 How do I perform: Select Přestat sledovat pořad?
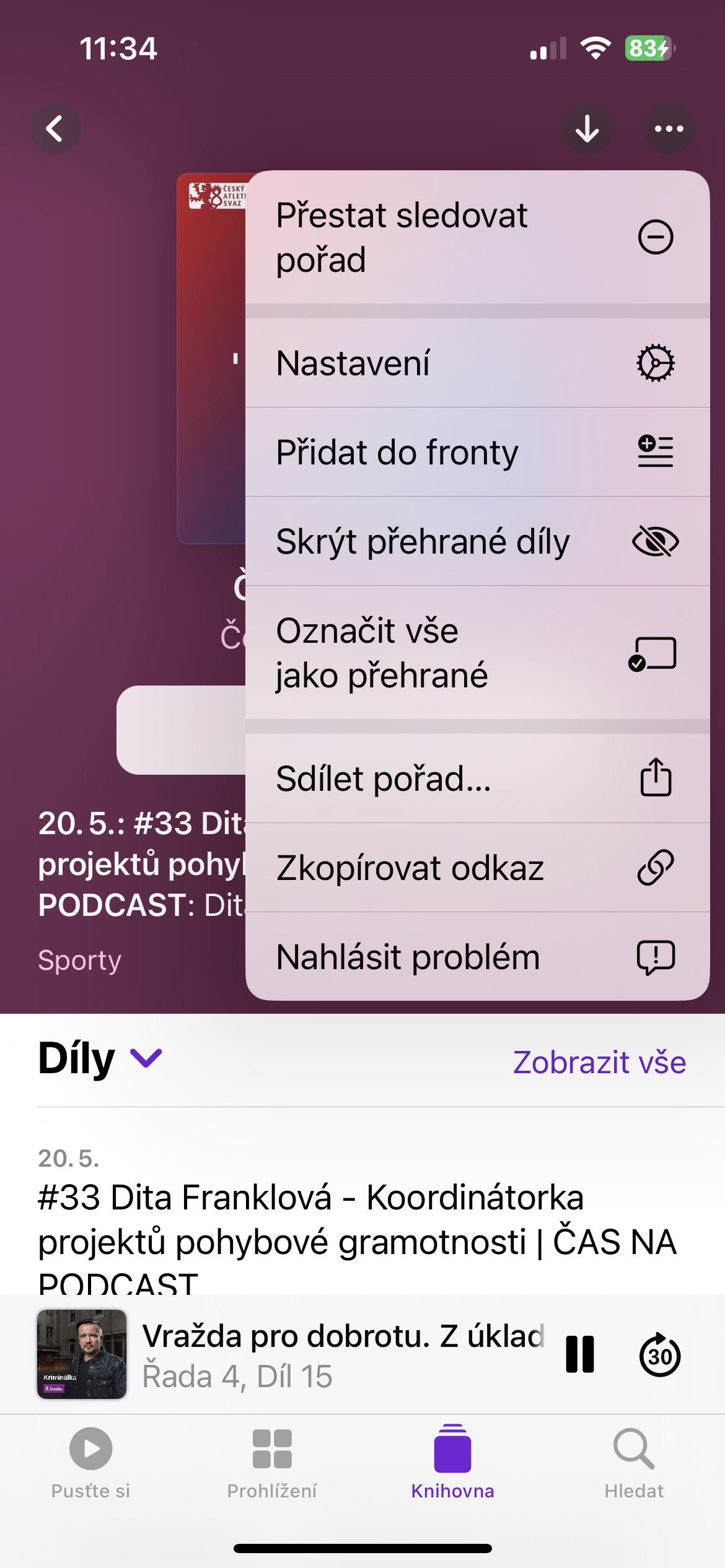477,237
